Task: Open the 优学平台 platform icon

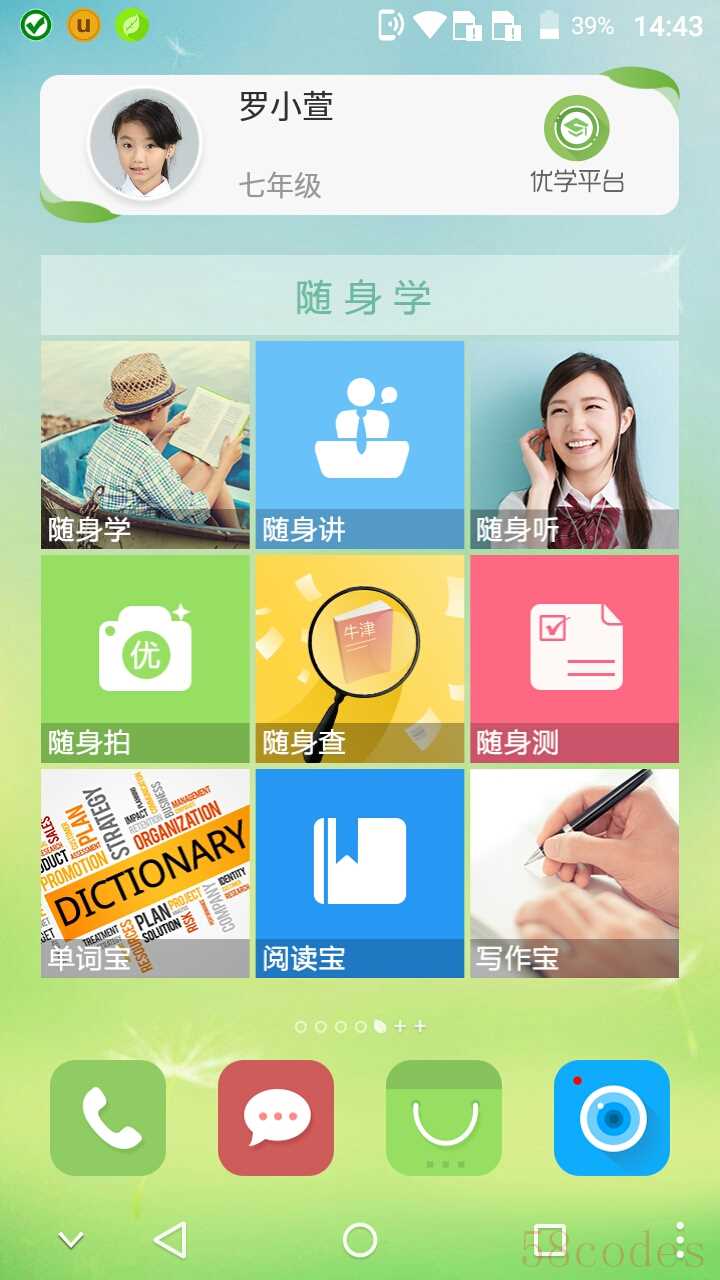Action: click(577, 145)
